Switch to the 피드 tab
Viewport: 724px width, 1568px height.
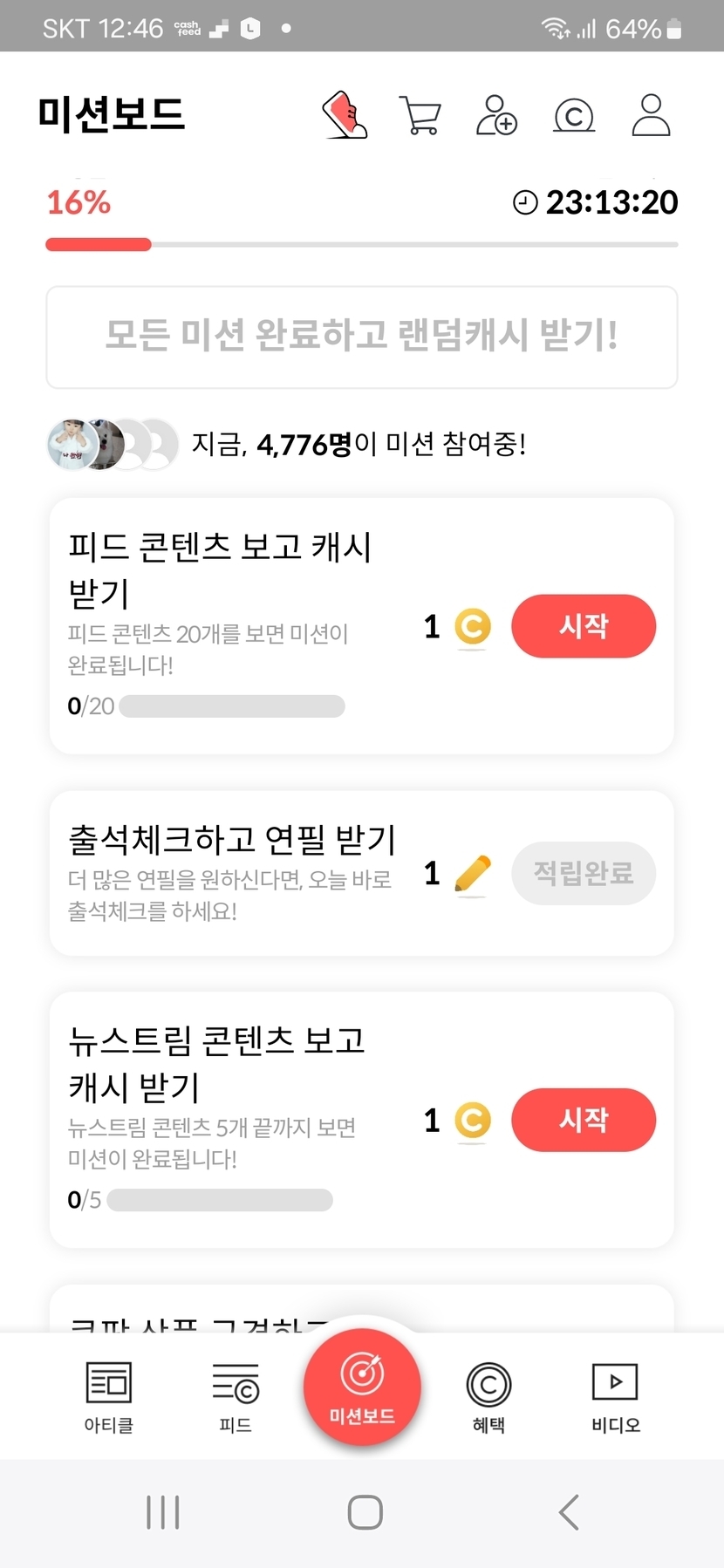(x=236, y=1397)
